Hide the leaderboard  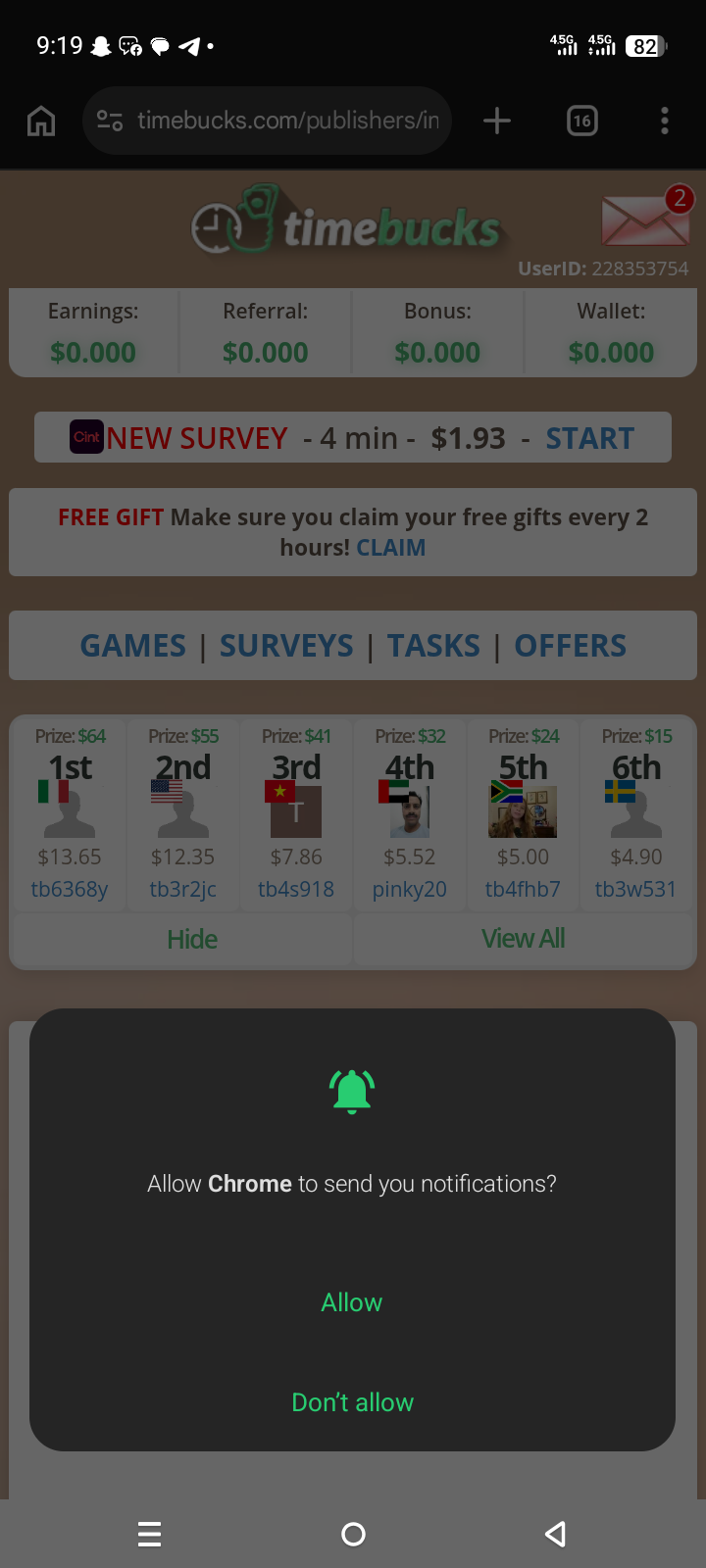coord(192,939)
